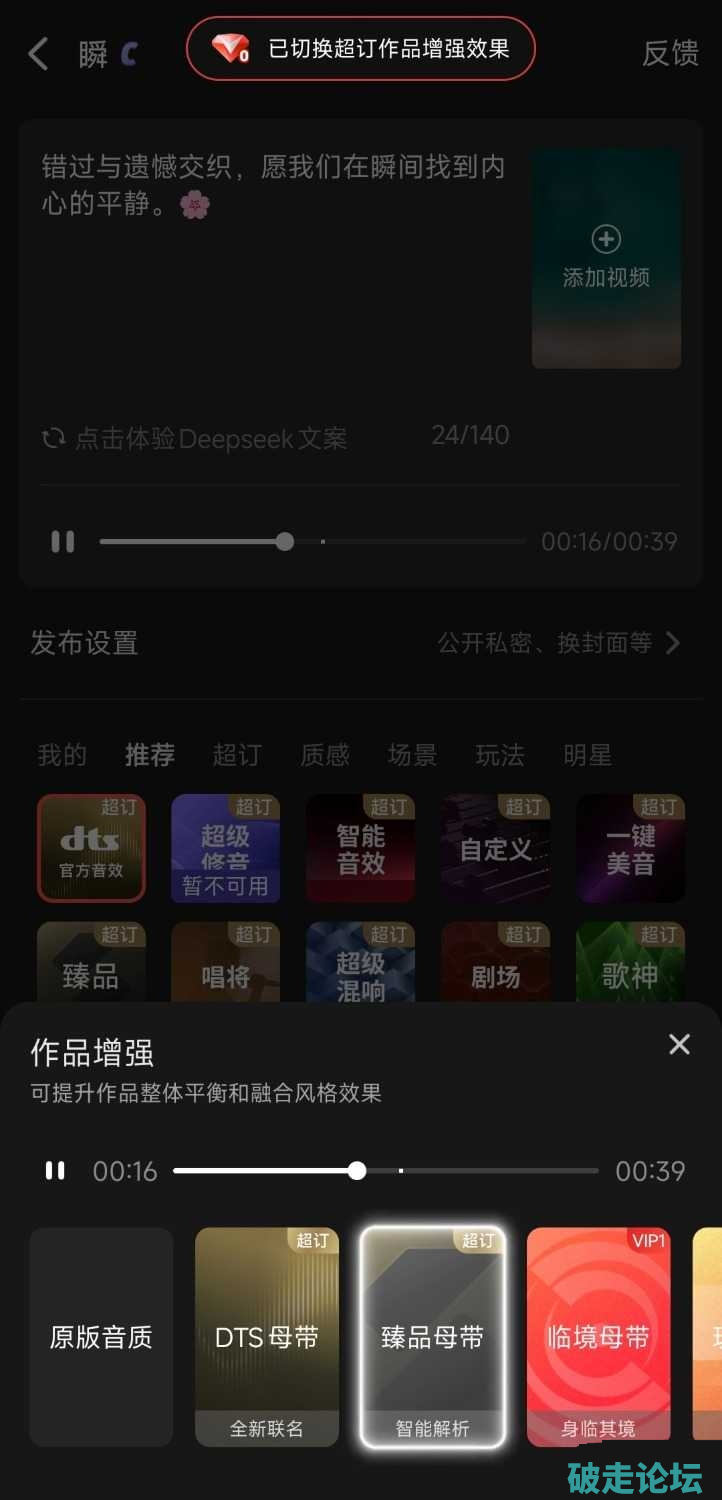
Task: Choose the 智能音效 effect
Action: point(360,848)
